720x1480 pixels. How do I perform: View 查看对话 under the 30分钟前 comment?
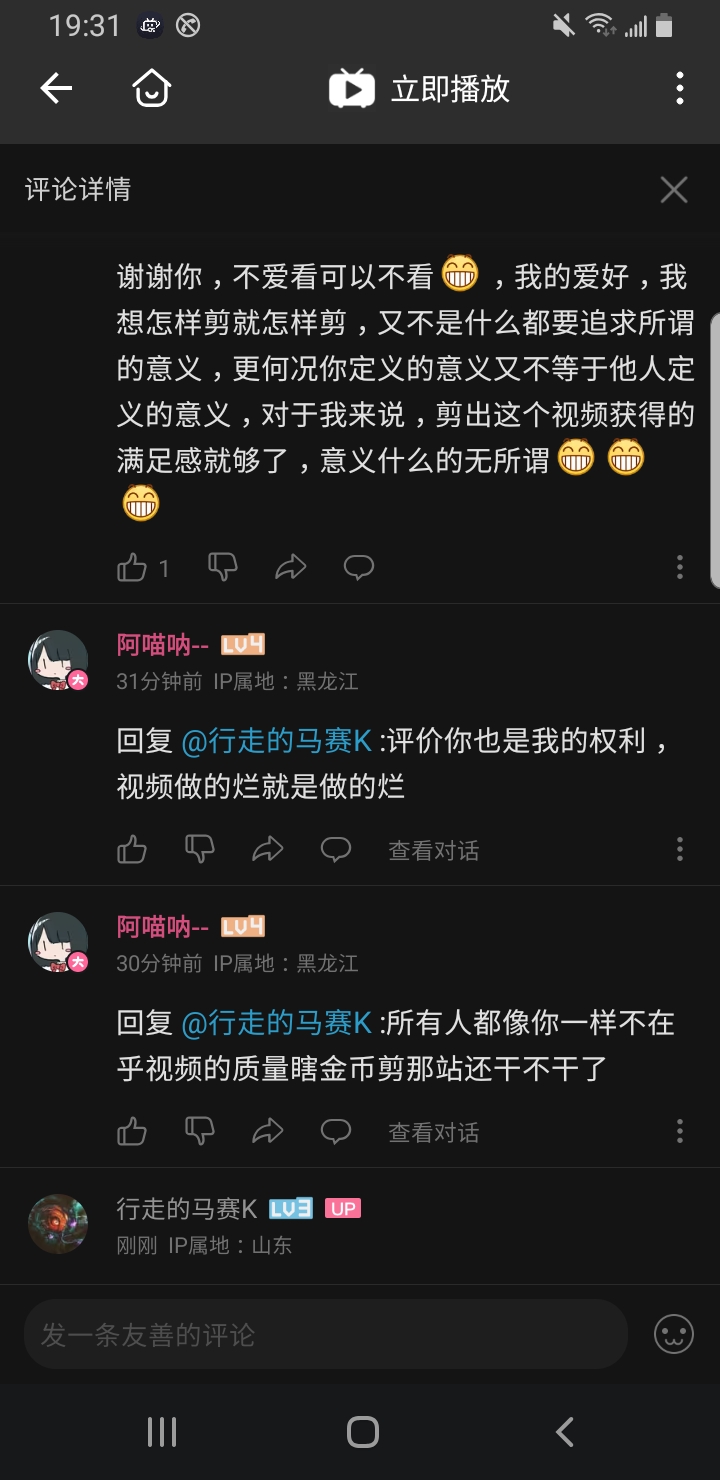(x=434, y=1132)
